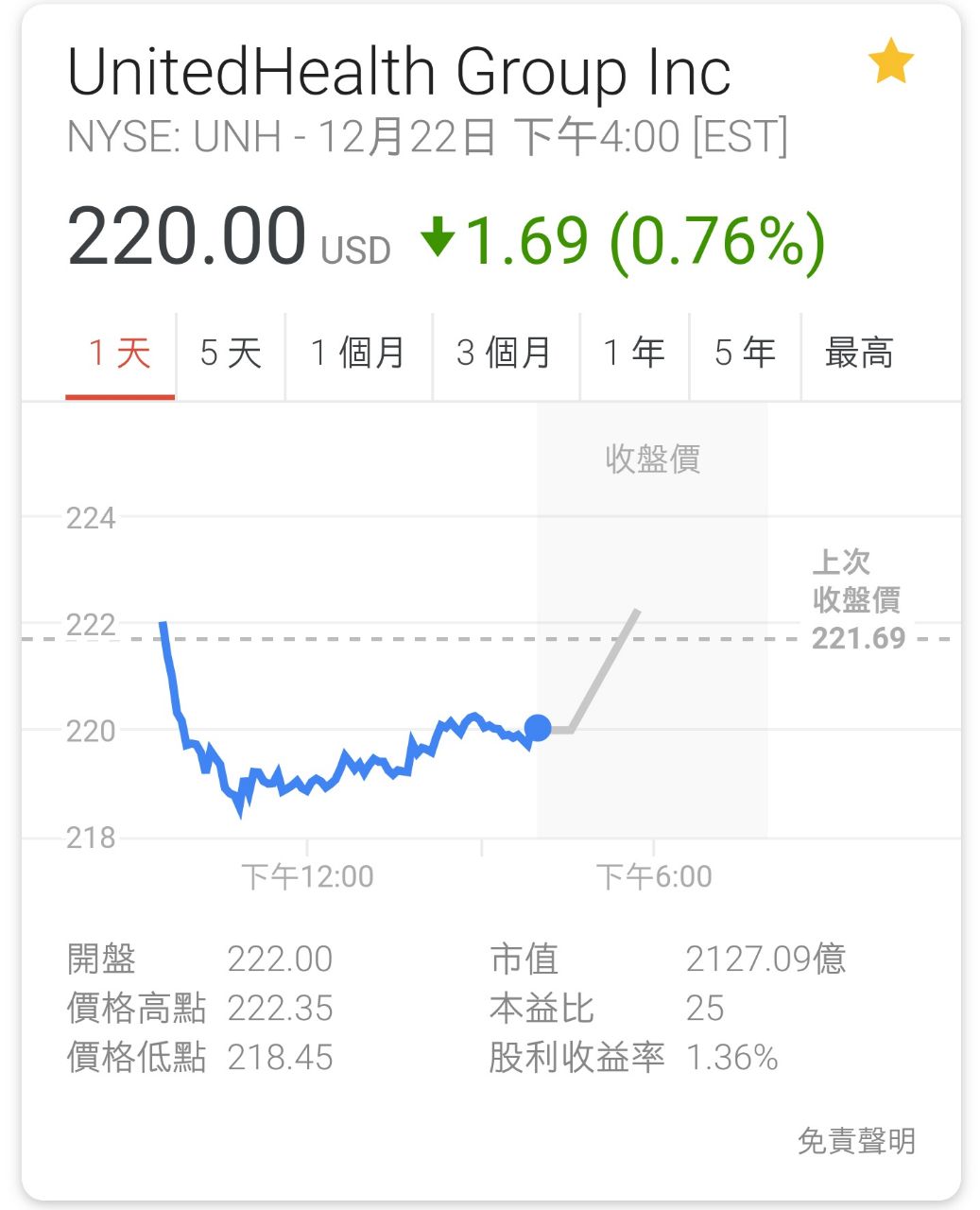Select the 1 天 range tab
The width and height of the screenshot is (980, 1210).
[x=120, y=354]
